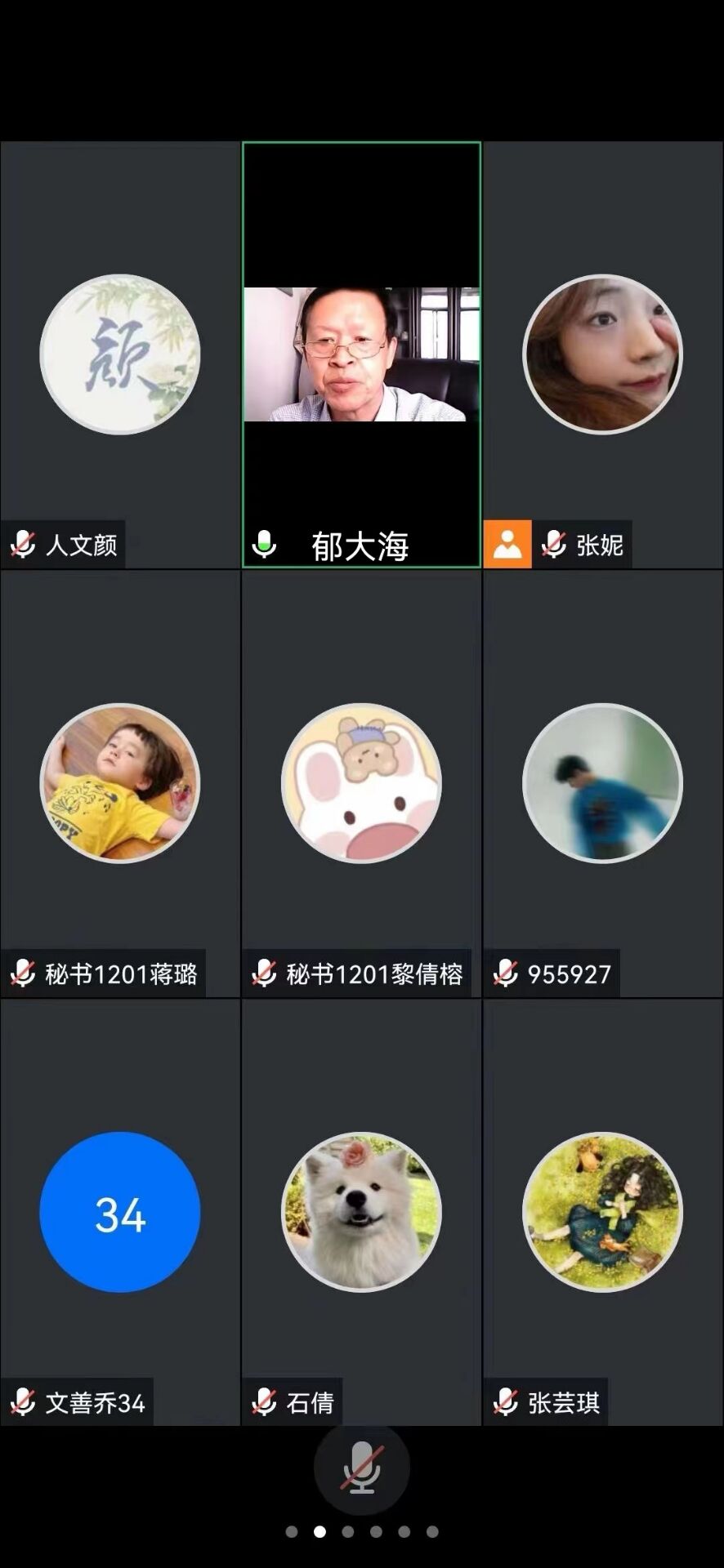Select the 人文颜 participant tile

[x=120, y=354]
